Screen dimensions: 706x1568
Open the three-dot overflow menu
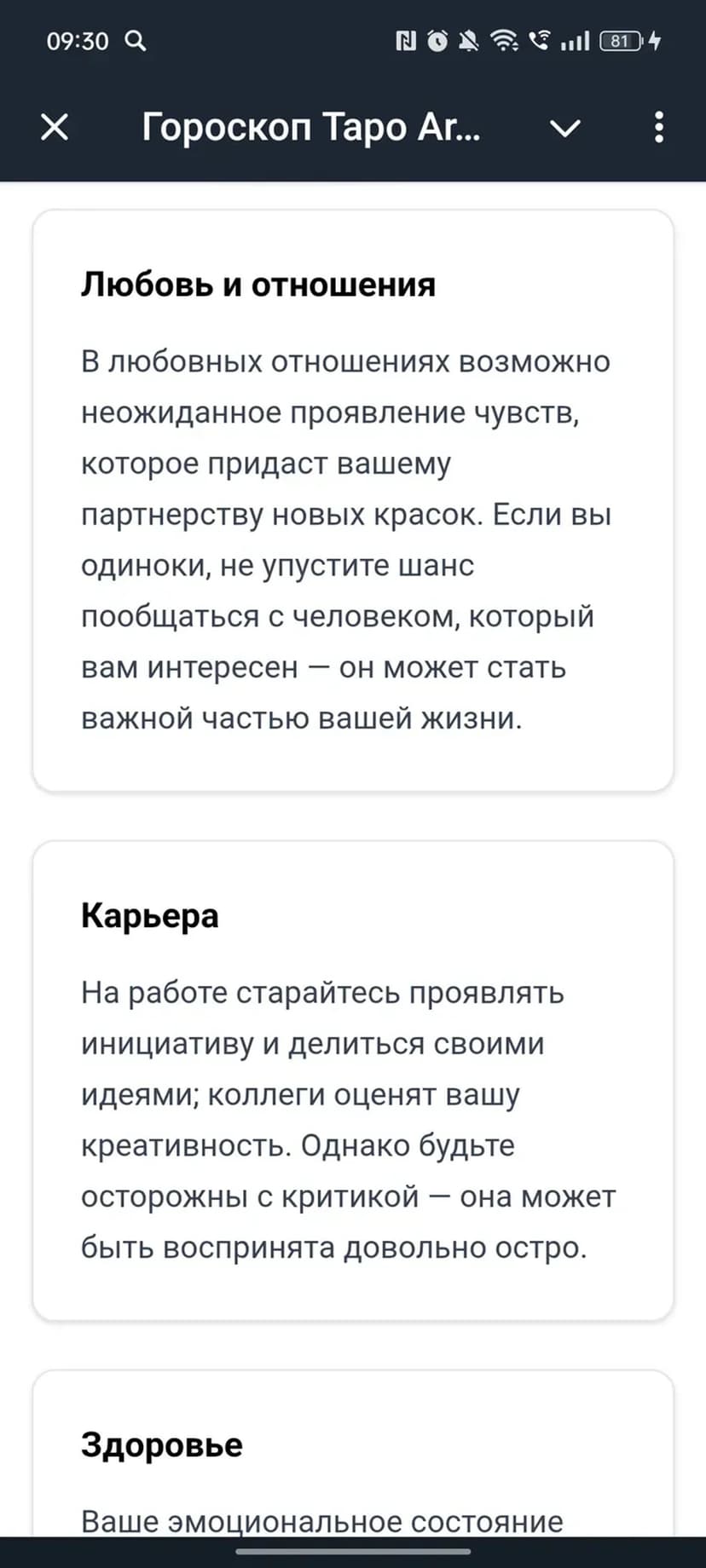coord(658,128)
